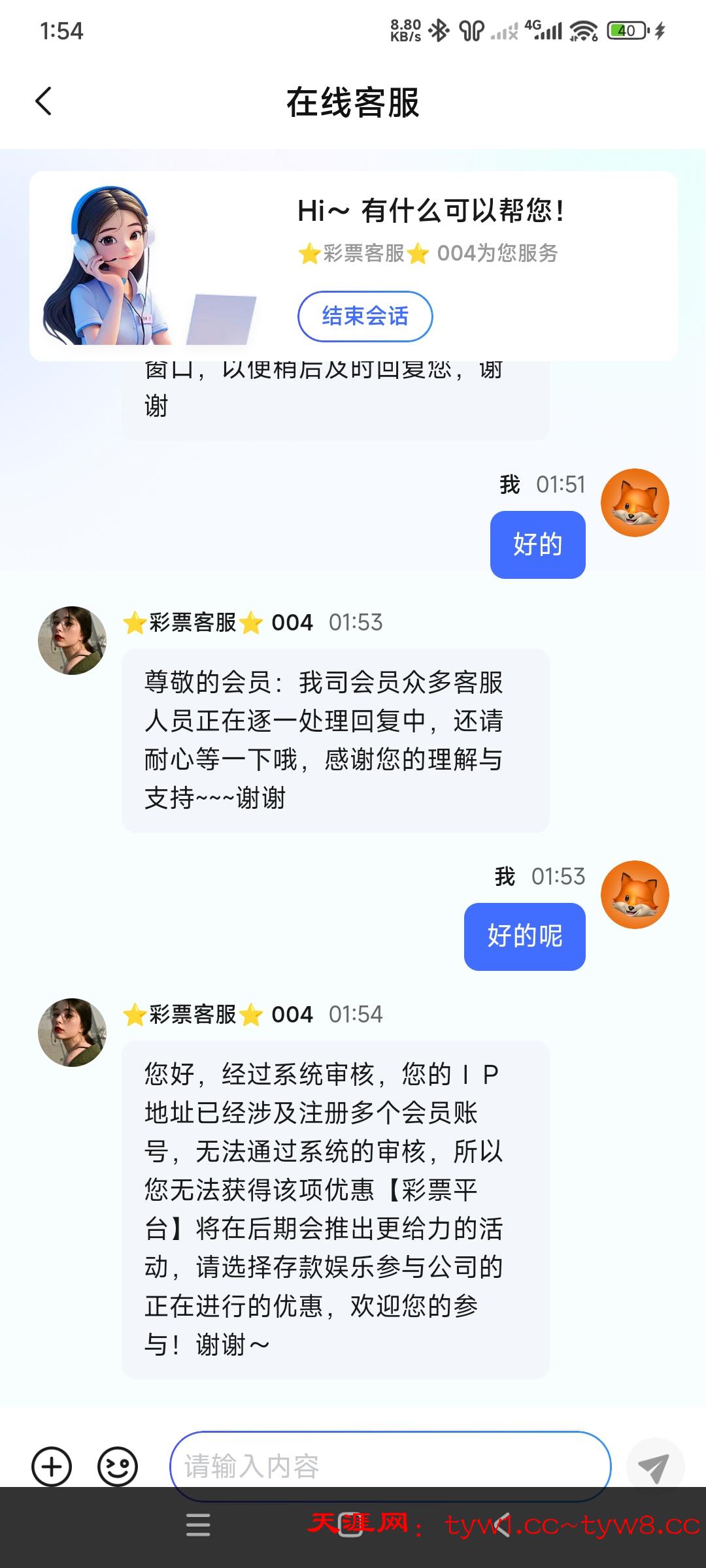Screen dimensions: 706x1568
Task: Tap the 结束会话 button to end chat
Action: click(365, 316)
